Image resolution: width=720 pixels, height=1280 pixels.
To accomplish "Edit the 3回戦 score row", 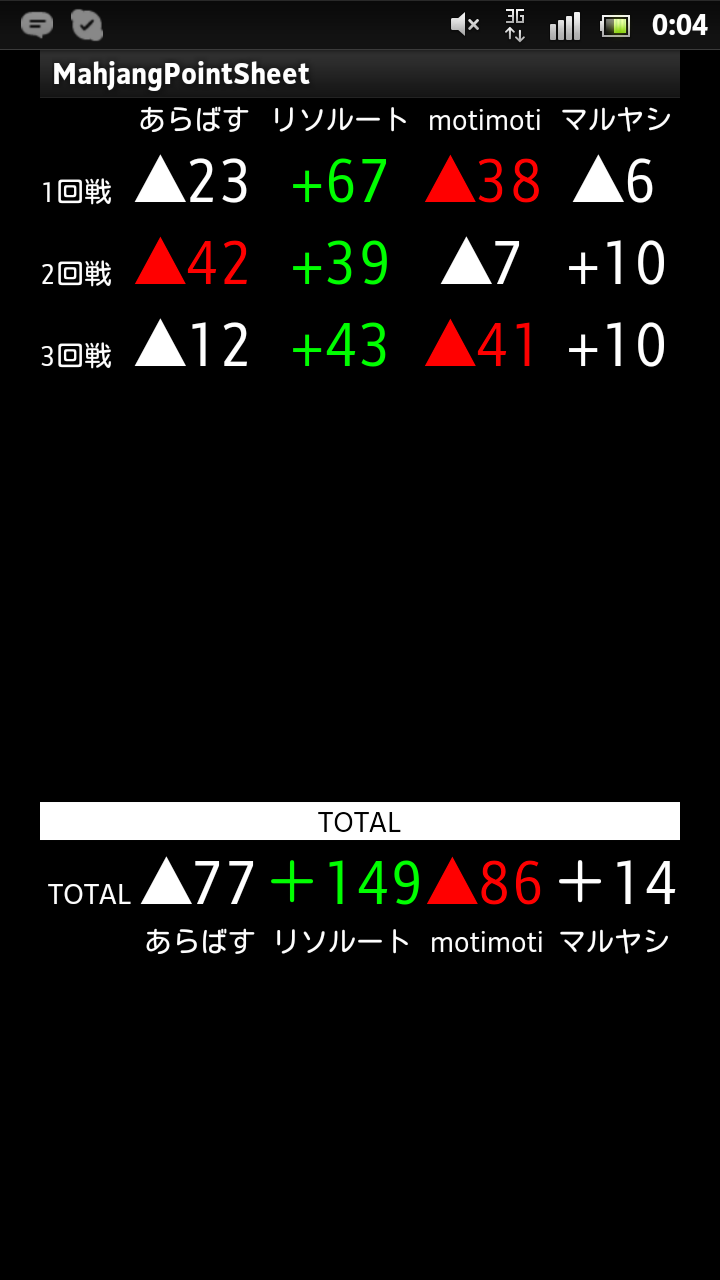I will tap(360, 346).
